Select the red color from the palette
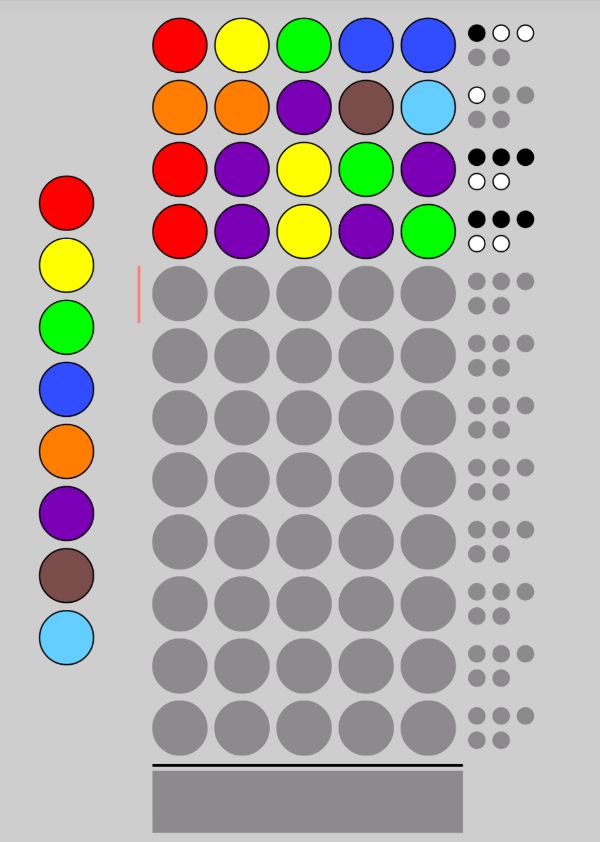Viewport: 600px width, 842px height. click(66, 203)
